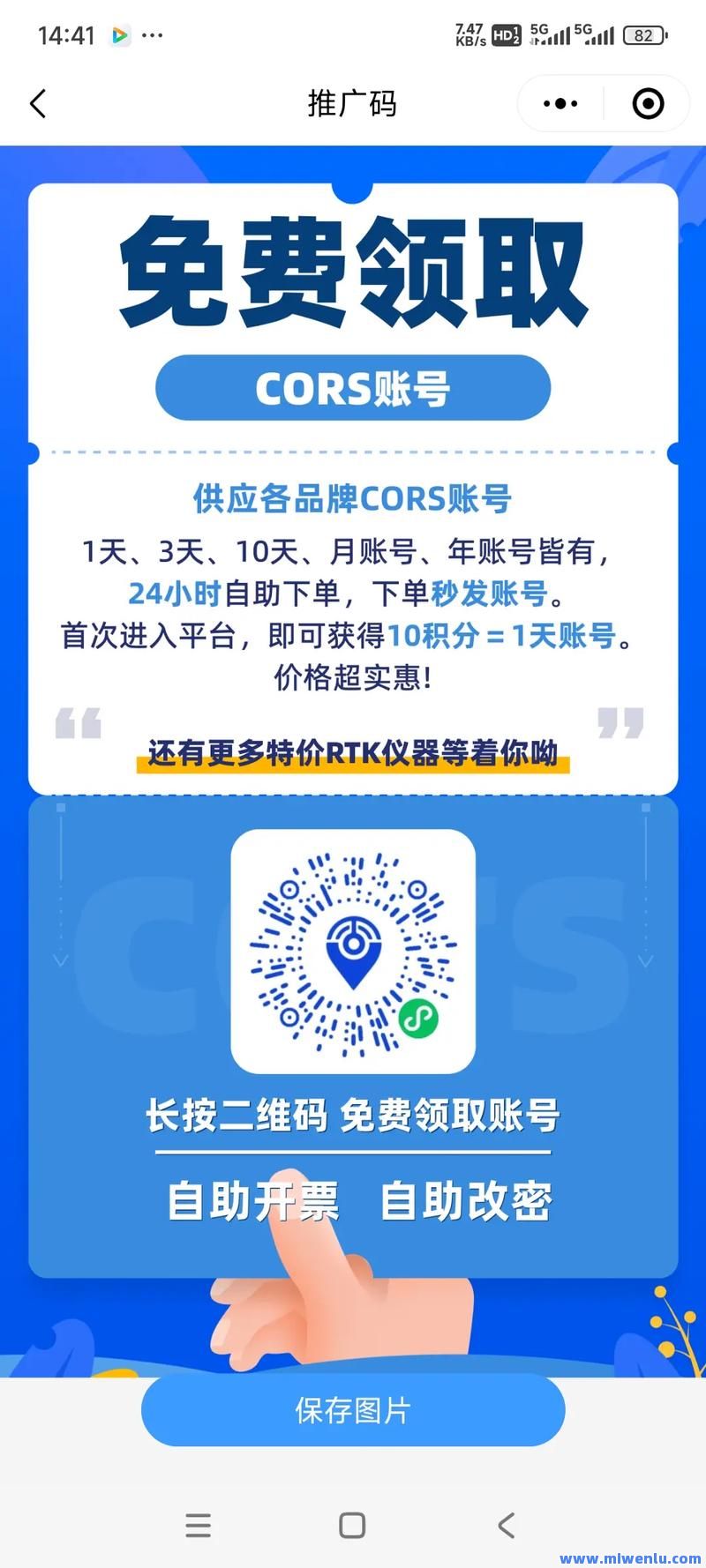Go back from the 推广码 page
This screenshot has width=706, height=1568.
[38, 104]
